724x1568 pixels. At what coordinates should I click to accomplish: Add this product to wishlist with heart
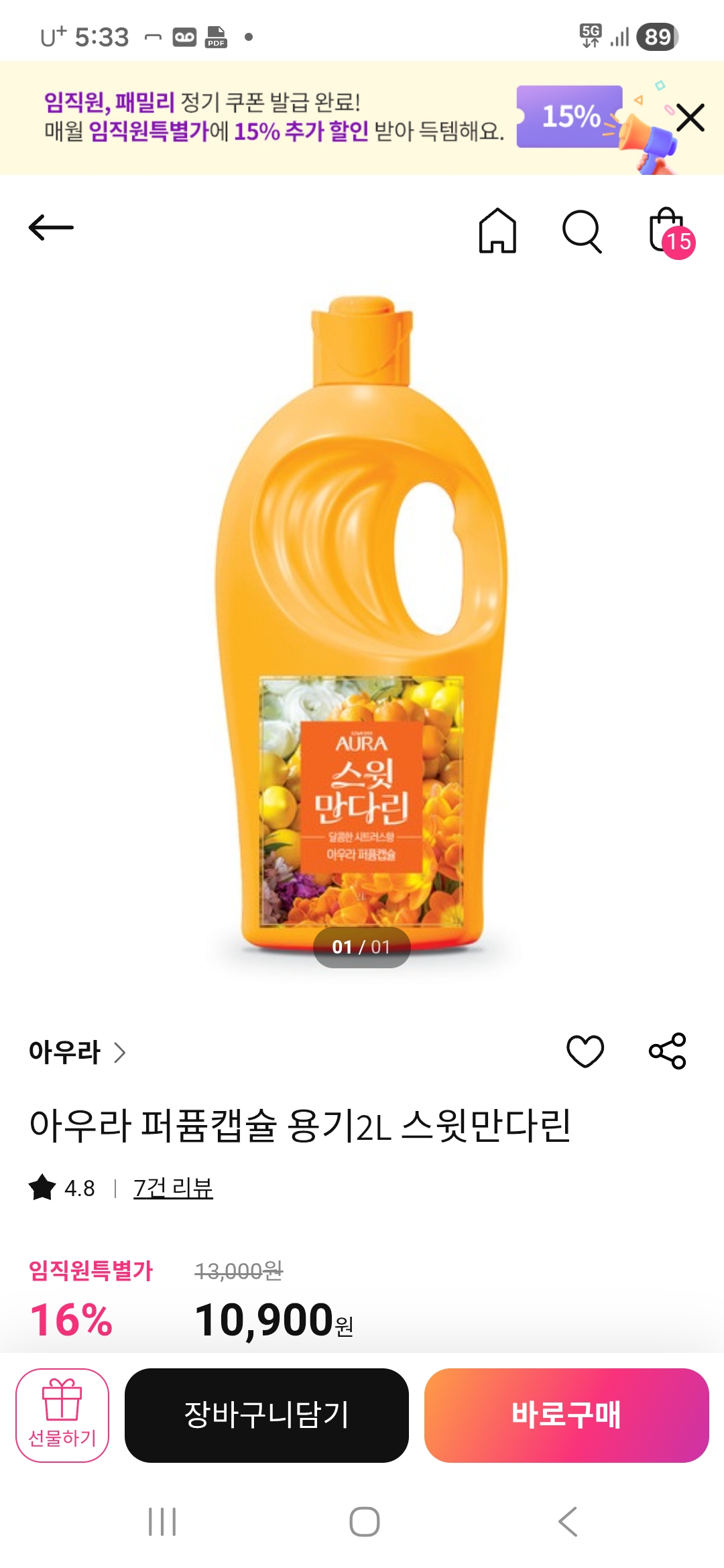(585, 1051)
